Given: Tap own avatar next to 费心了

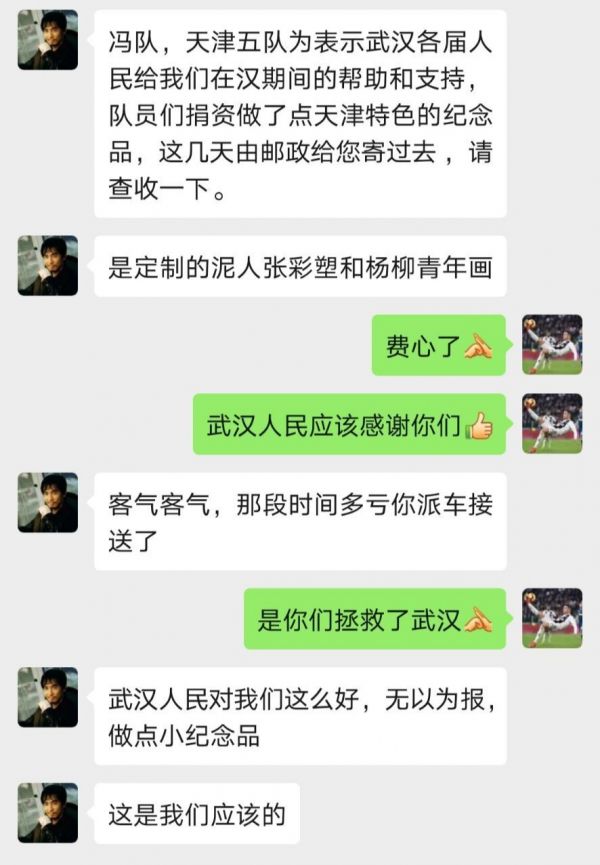Looking at the screenshot, I should (x=552, y=345).
